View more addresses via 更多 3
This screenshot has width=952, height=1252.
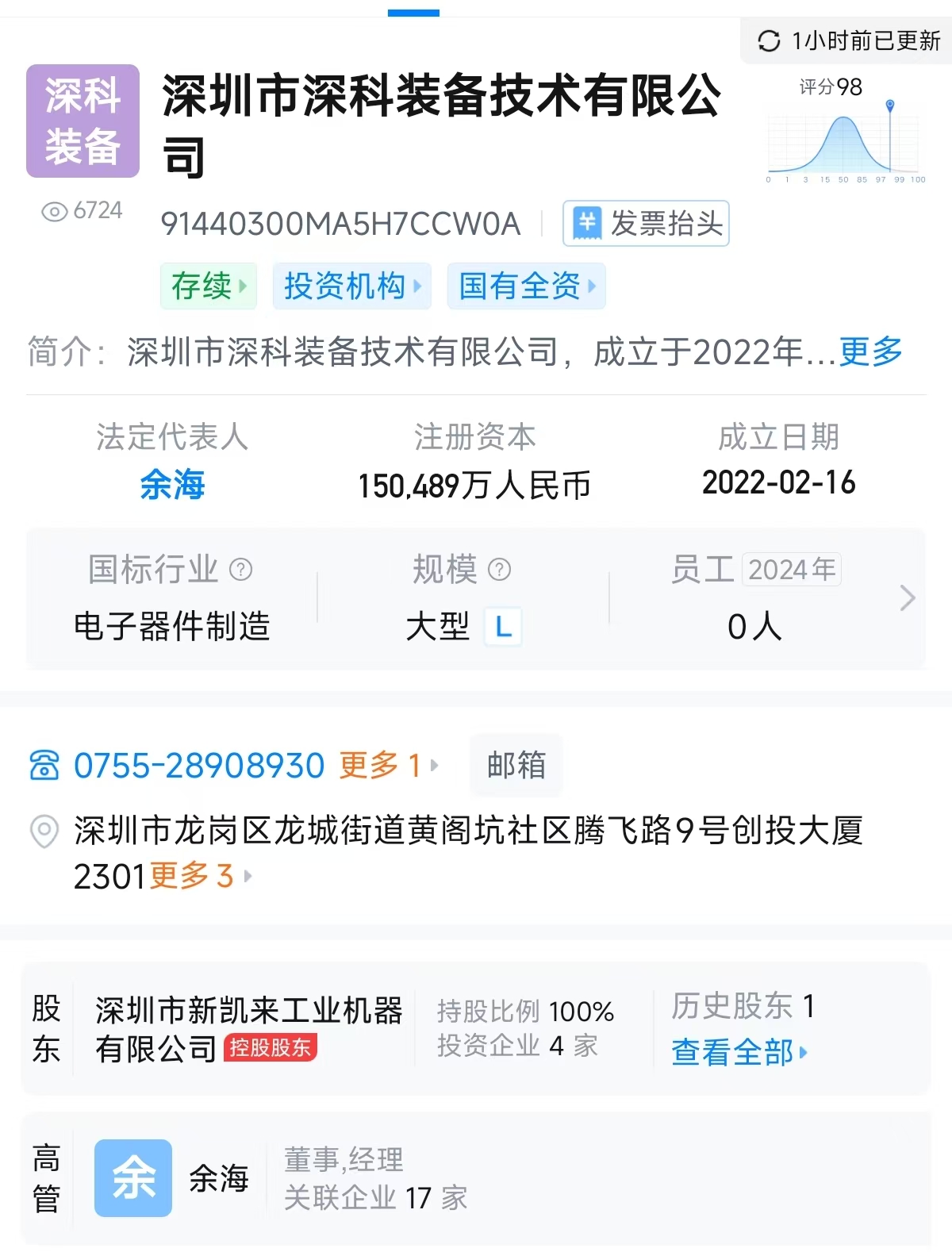(200, 877)
